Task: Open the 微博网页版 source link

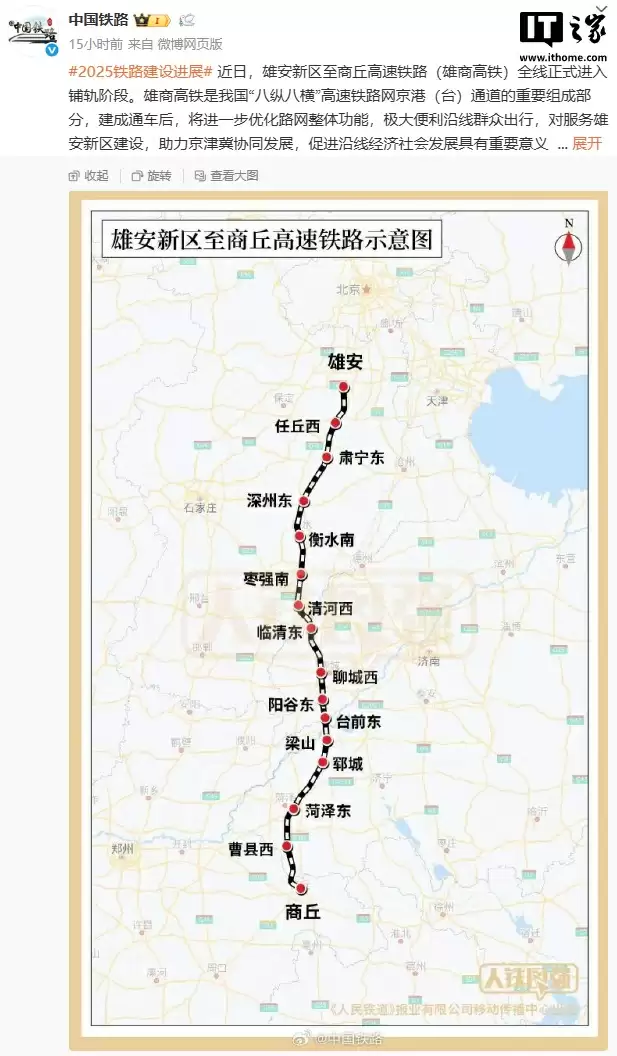Action: 190,44
